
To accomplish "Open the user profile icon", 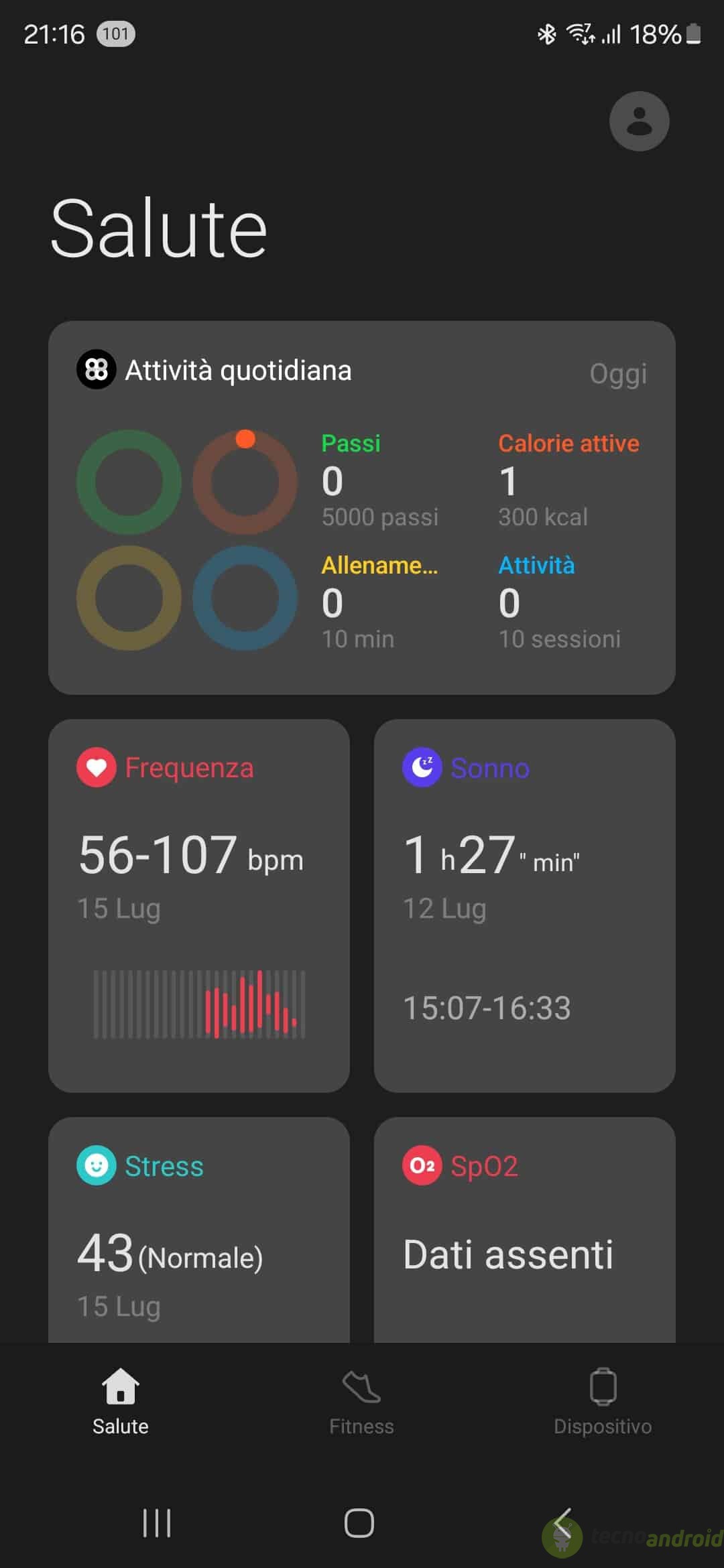I will [639, 121].
